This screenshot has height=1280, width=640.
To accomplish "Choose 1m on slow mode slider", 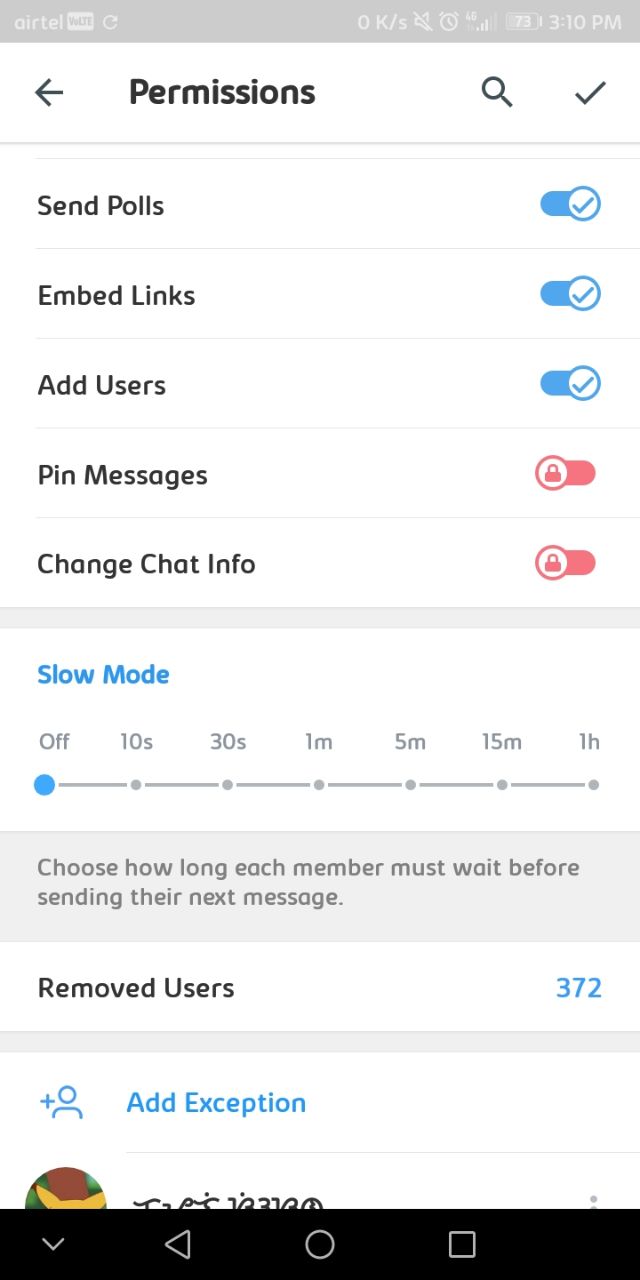I will coord(319,785).
